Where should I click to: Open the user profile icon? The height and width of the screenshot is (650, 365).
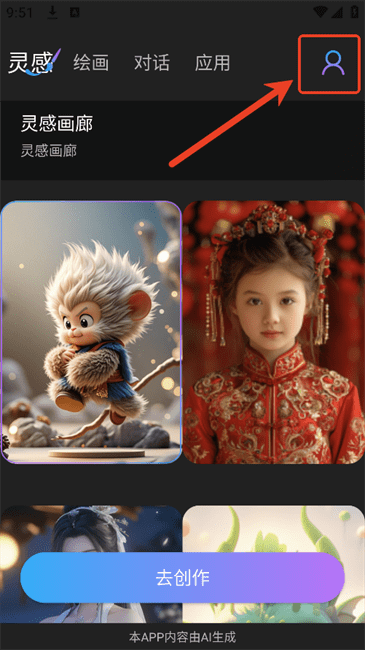tap(333, 63)
